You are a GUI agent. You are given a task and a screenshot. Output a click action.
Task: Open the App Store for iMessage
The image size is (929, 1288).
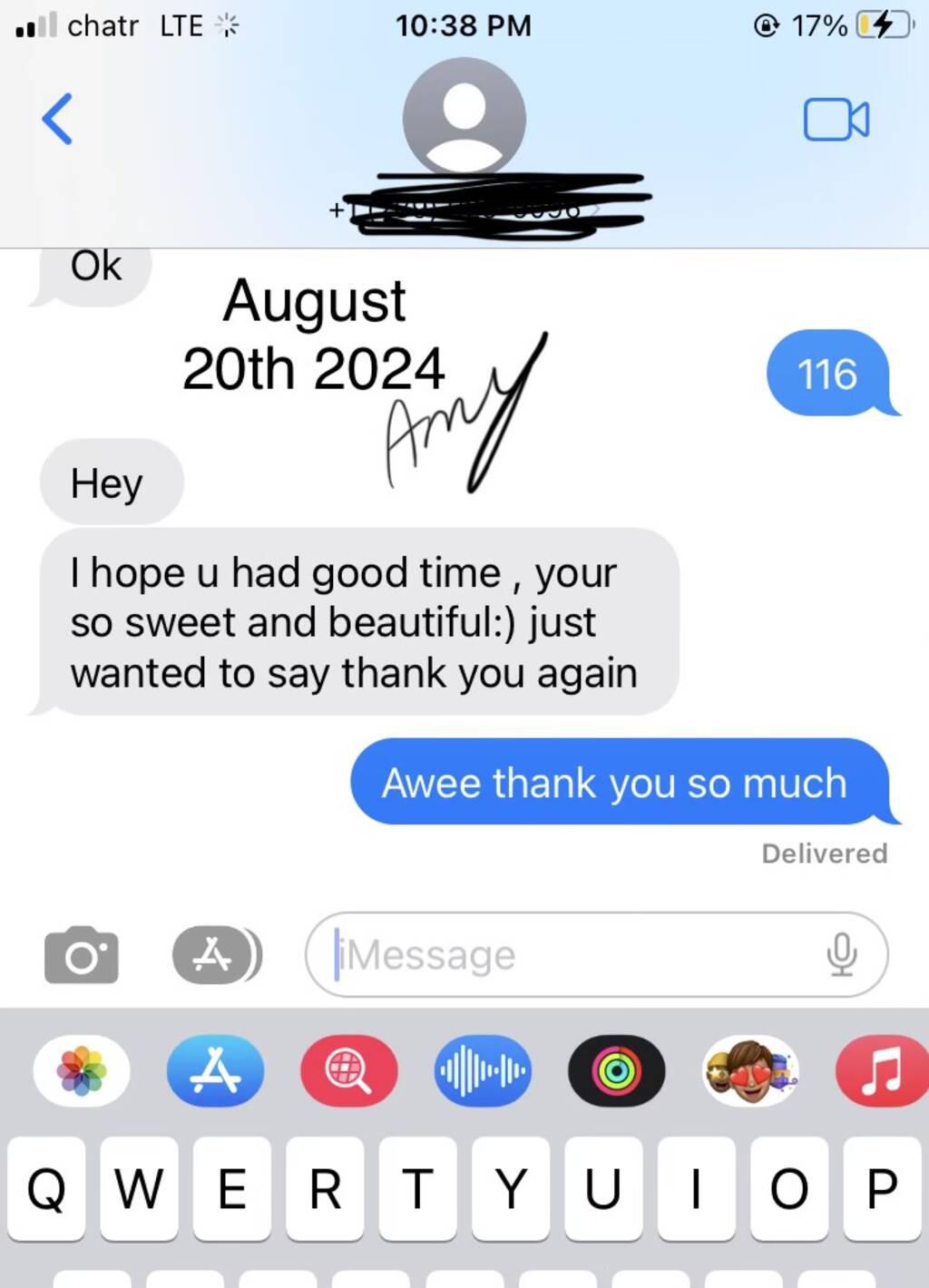(x=216, y=1070)
